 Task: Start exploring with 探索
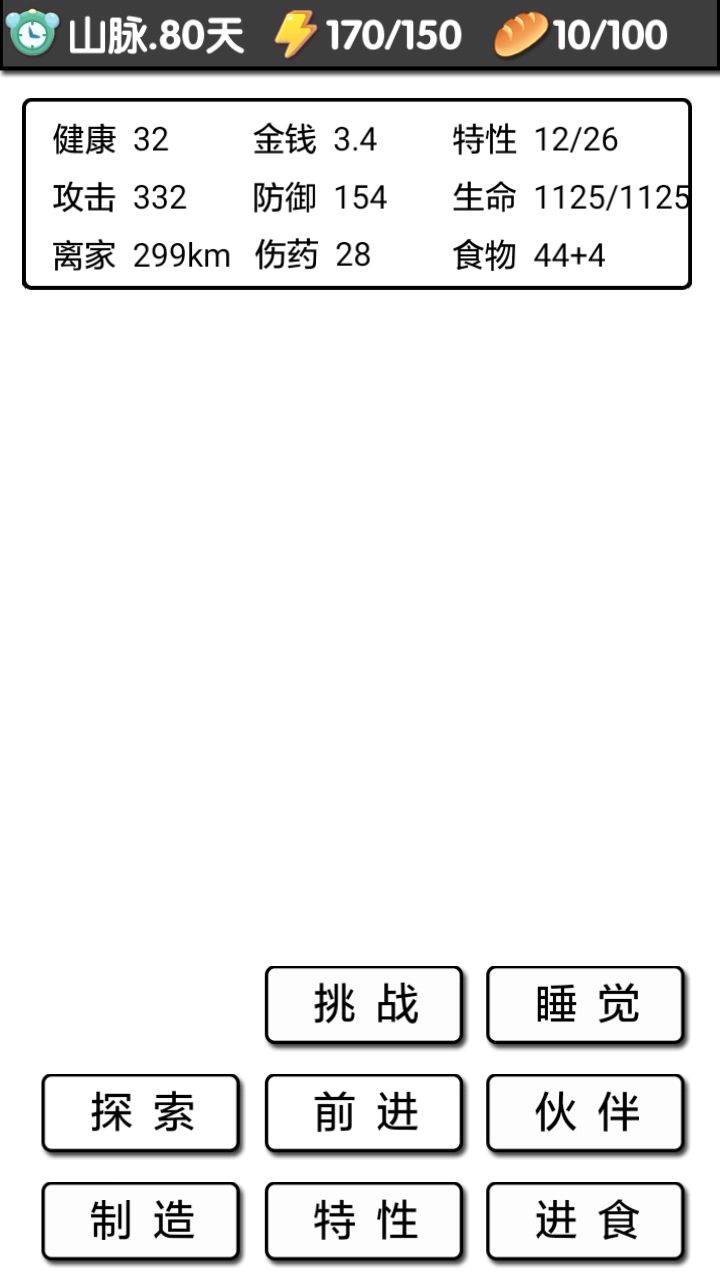click(x=141, y=1112)
